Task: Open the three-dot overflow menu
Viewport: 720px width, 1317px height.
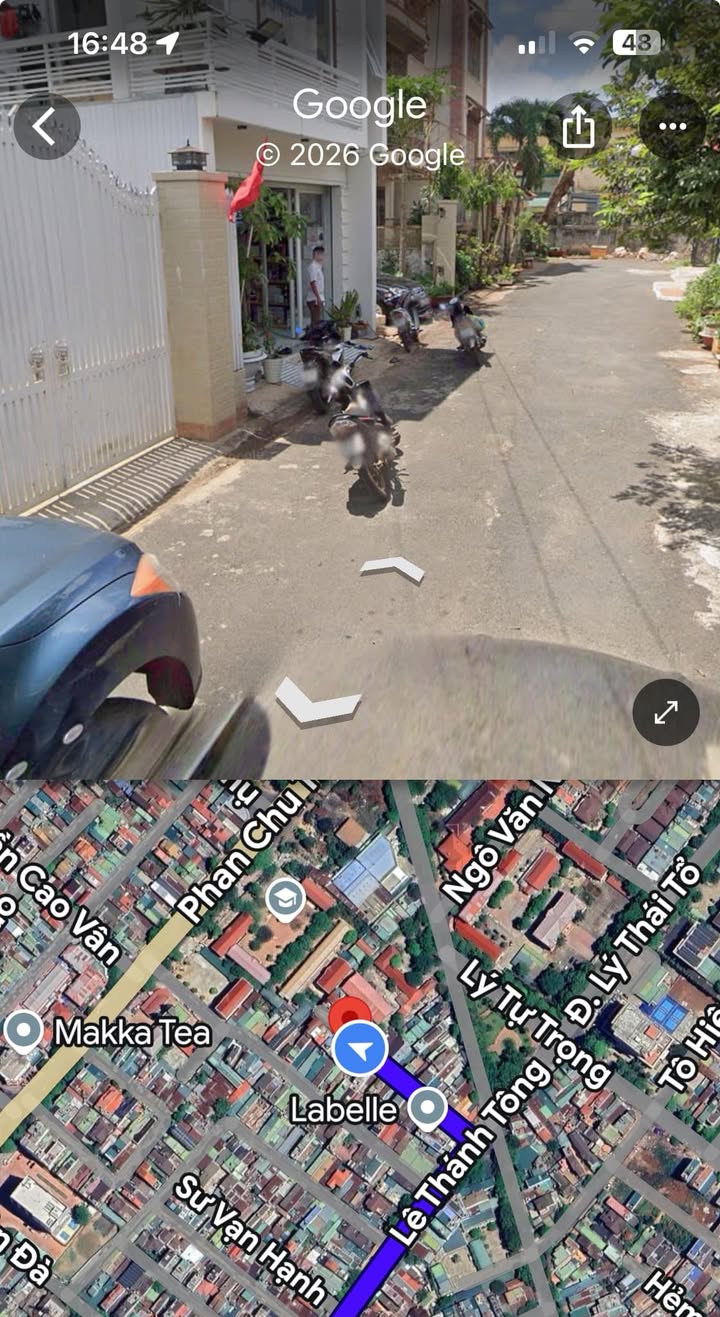Action: (x=673, y=127)
